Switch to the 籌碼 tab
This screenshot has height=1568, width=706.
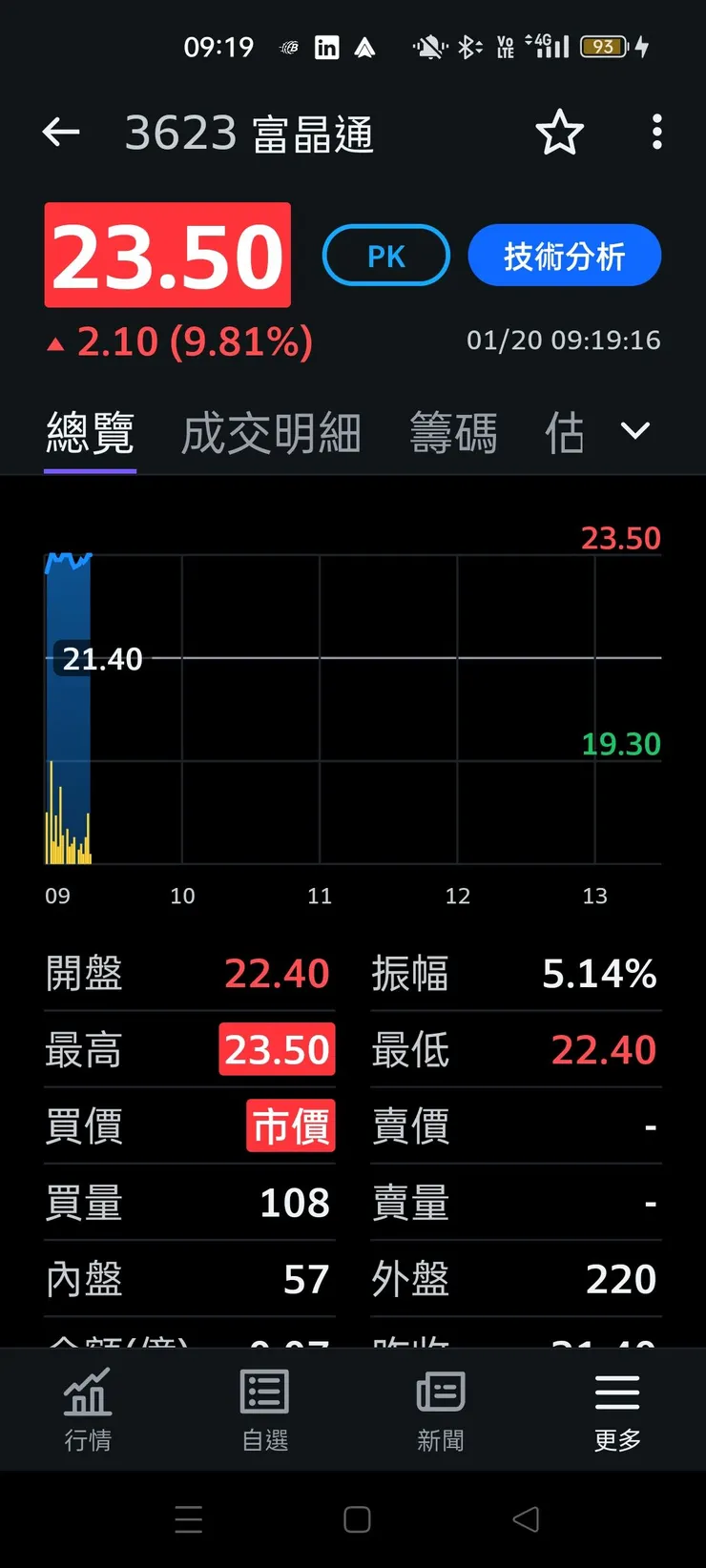453,431
